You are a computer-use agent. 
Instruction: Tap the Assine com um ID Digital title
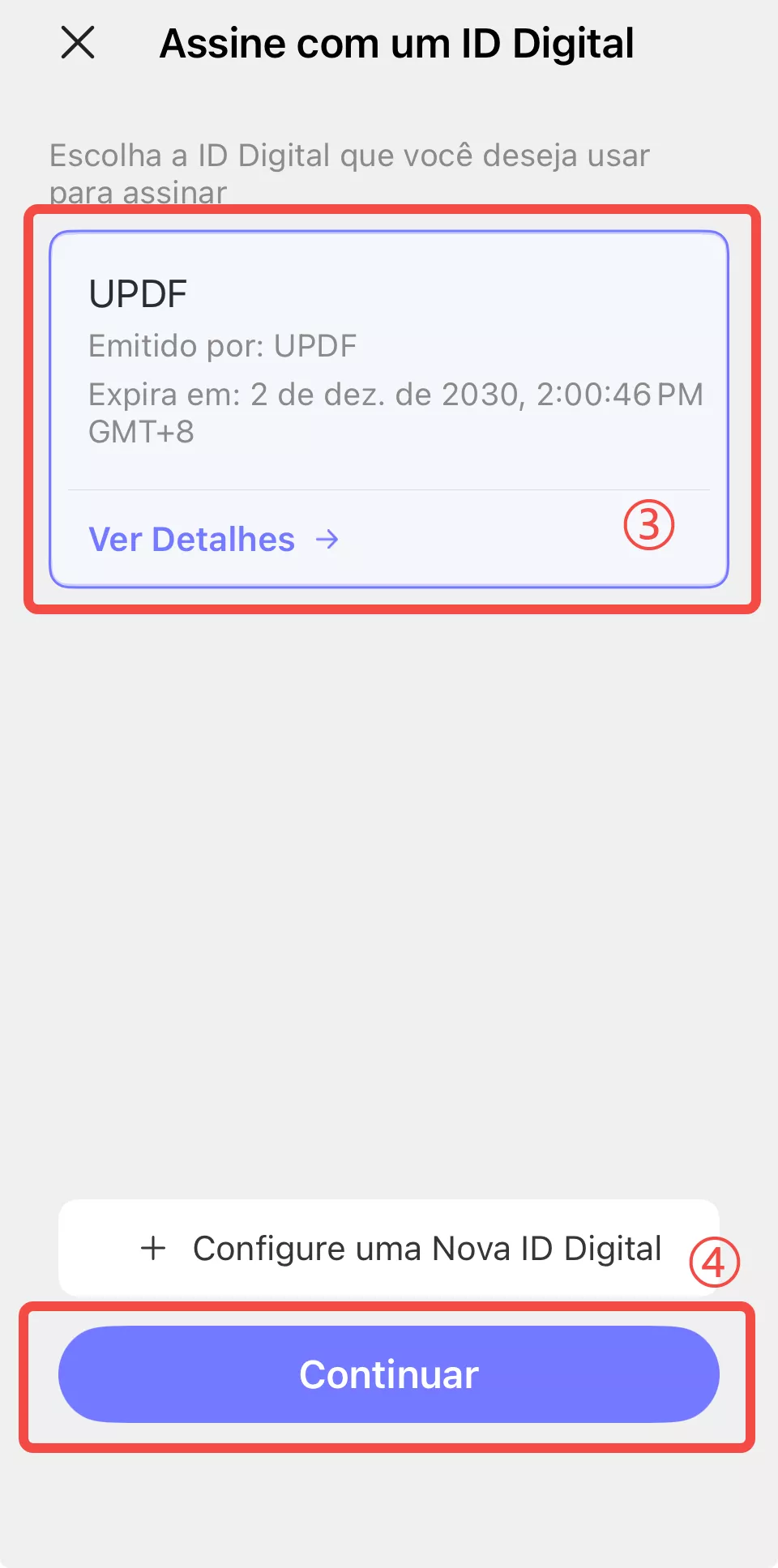point(397,44)
